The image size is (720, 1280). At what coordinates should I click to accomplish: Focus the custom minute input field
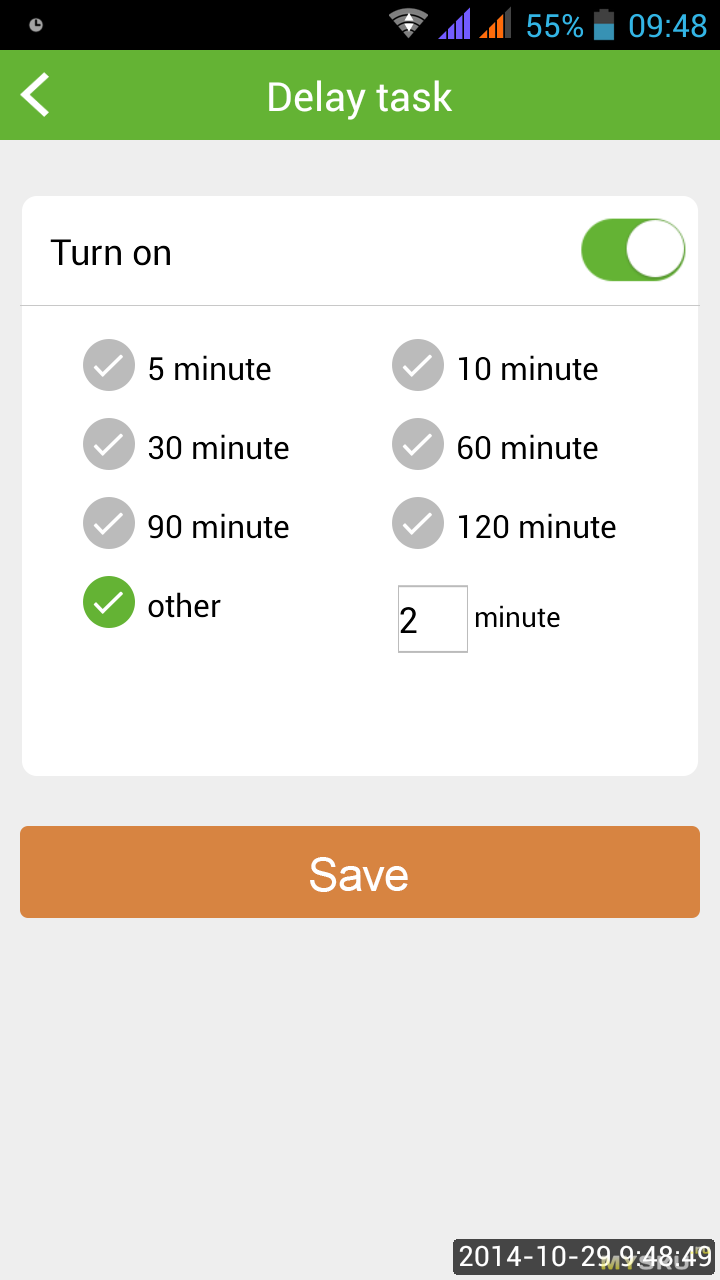pos(433,619)
